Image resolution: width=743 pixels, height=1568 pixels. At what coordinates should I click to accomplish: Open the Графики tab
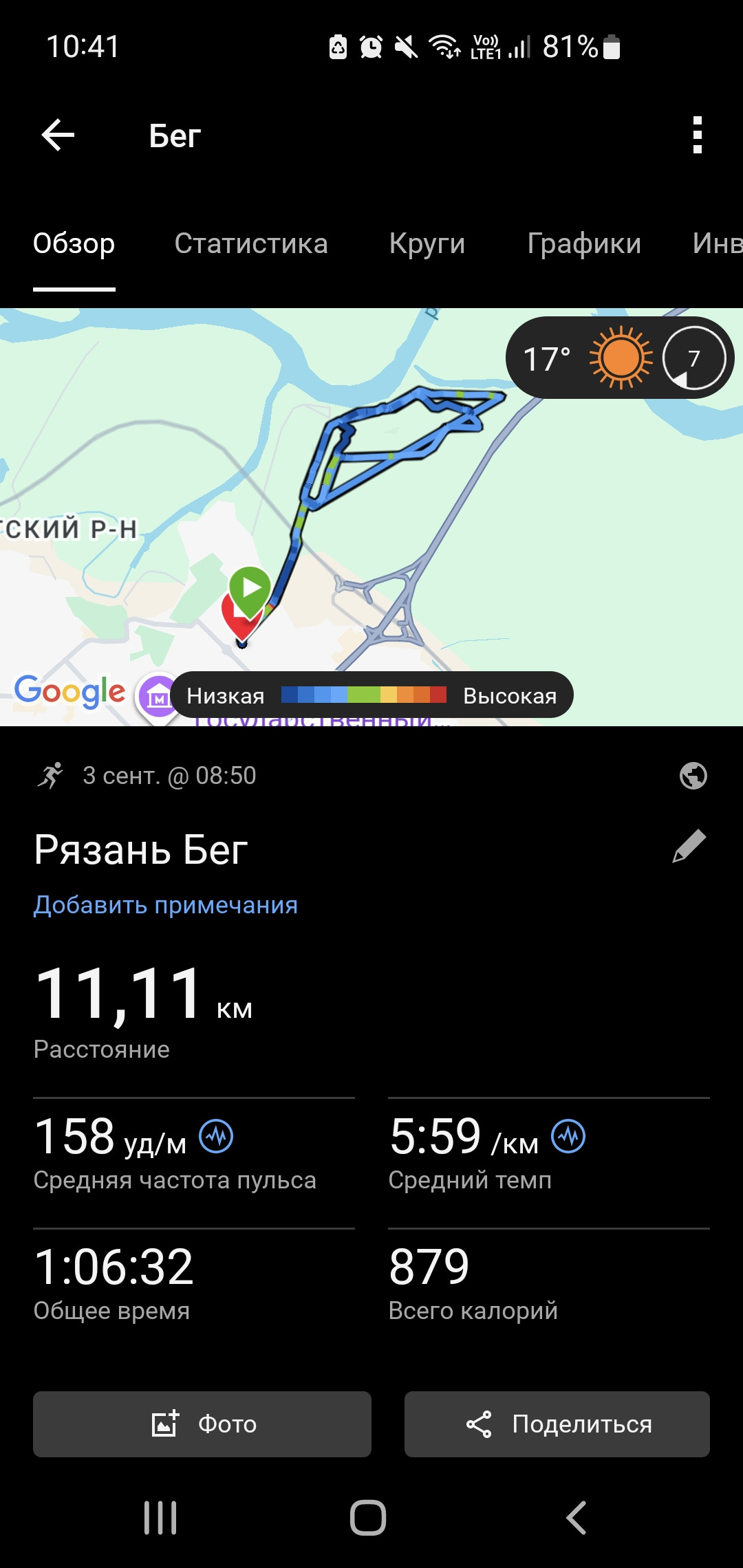pos(584,243)
